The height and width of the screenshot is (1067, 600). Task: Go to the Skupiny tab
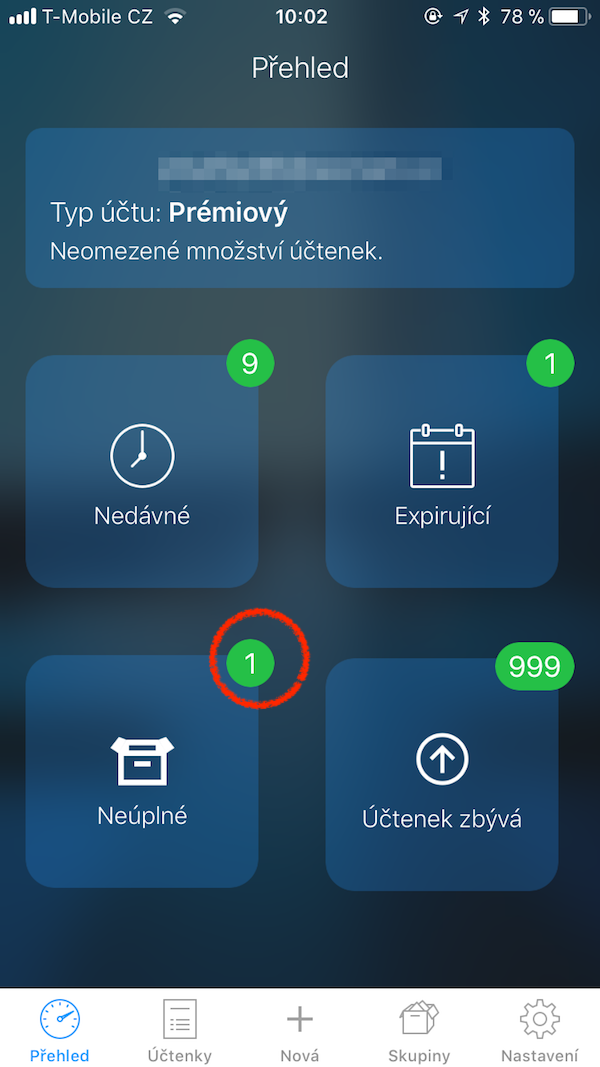click(x=419, y=1030)
